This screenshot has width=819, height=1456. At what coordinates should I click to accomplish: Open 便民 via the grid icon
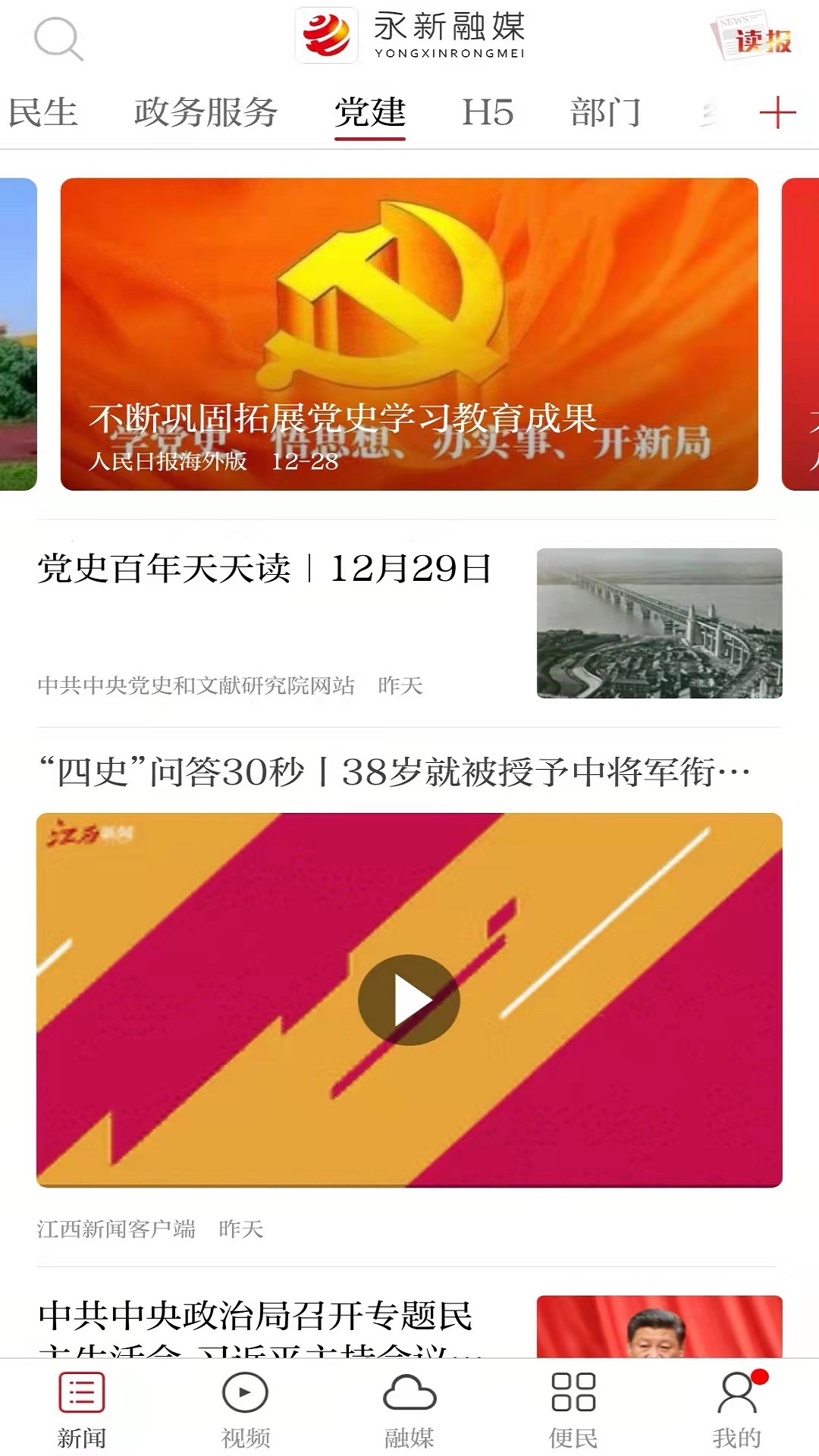[x=573, y=1407]
